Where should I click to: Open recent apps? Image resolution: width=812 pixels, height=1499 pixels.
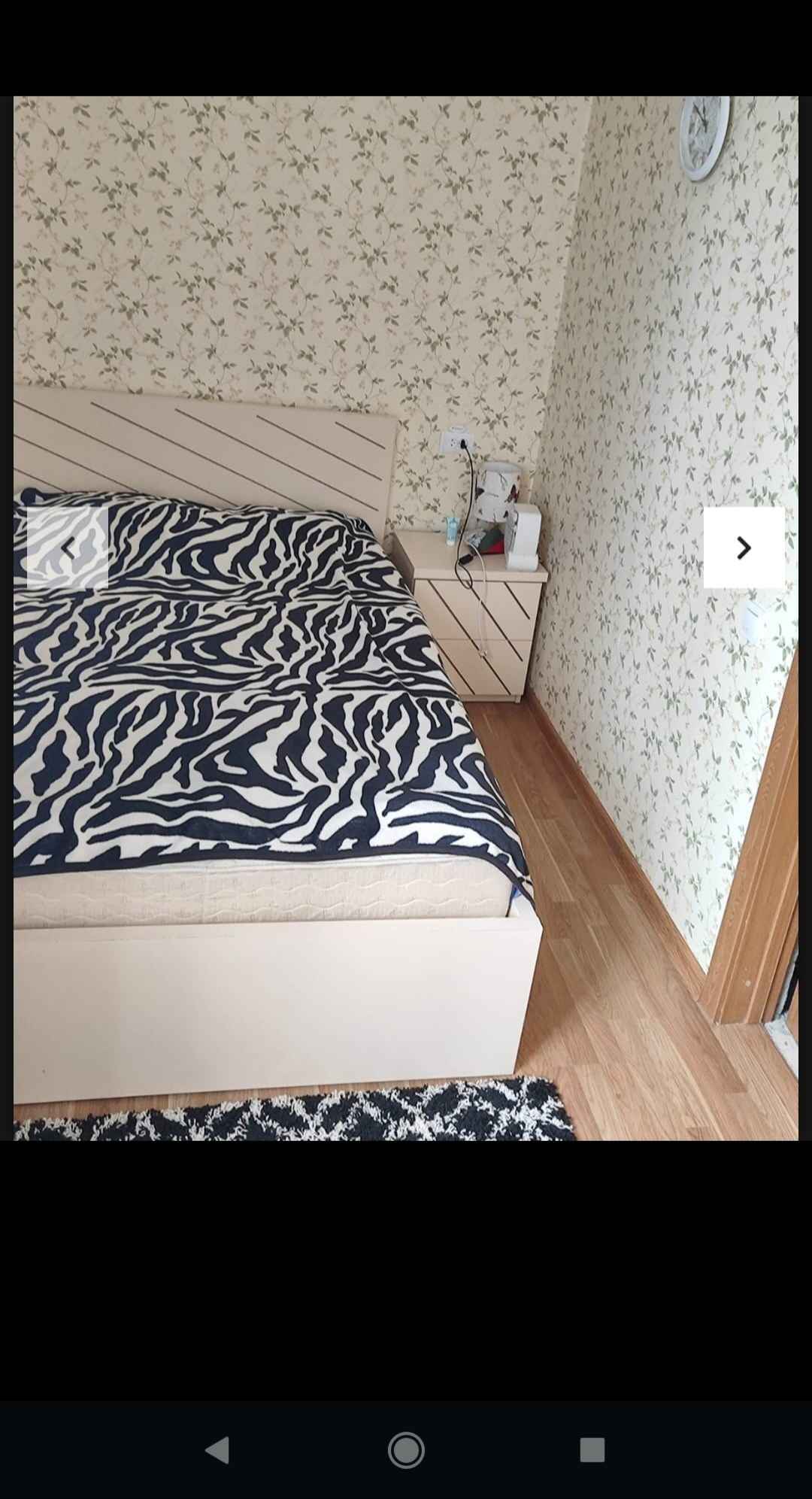coord(592,1449)
